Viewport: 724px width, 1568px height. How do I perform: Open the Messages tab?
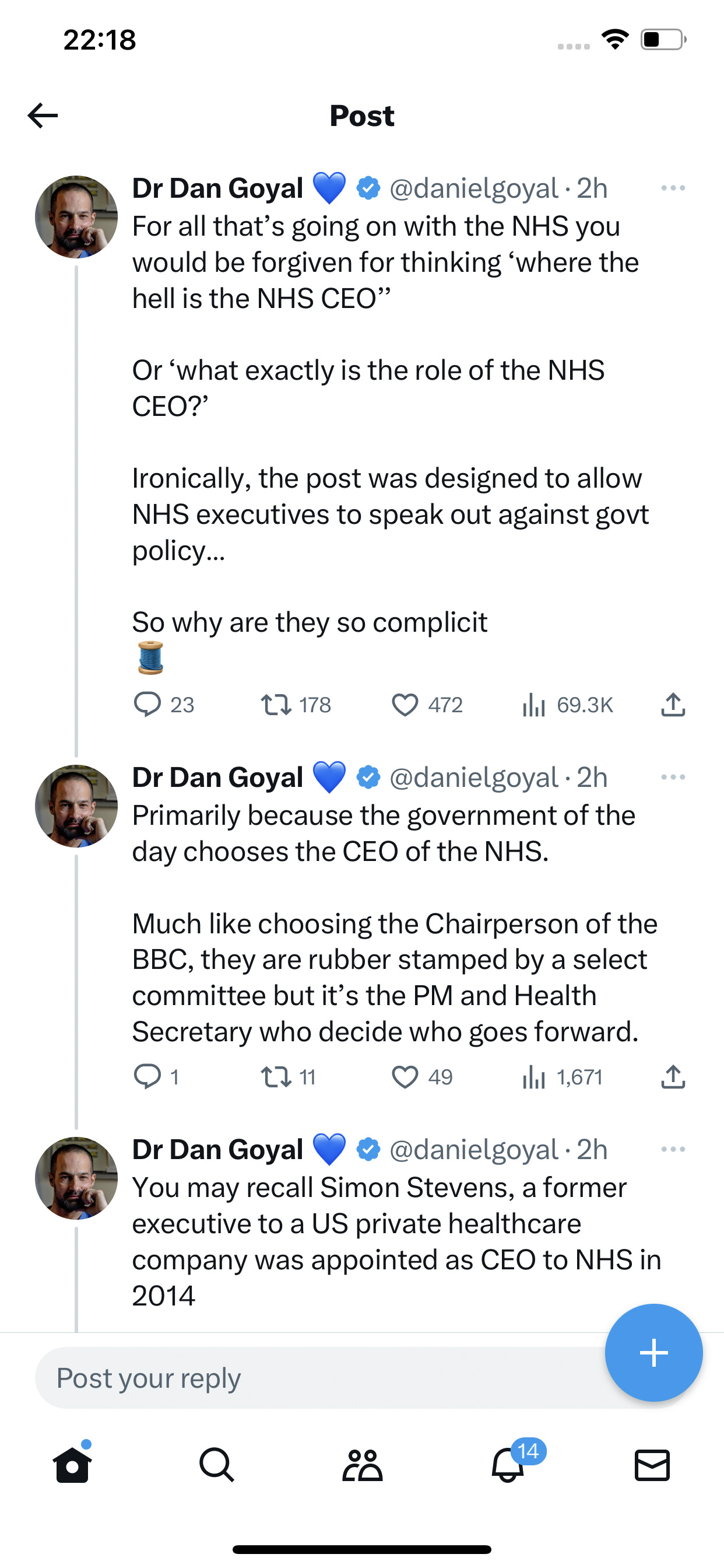coord(652,1465)
